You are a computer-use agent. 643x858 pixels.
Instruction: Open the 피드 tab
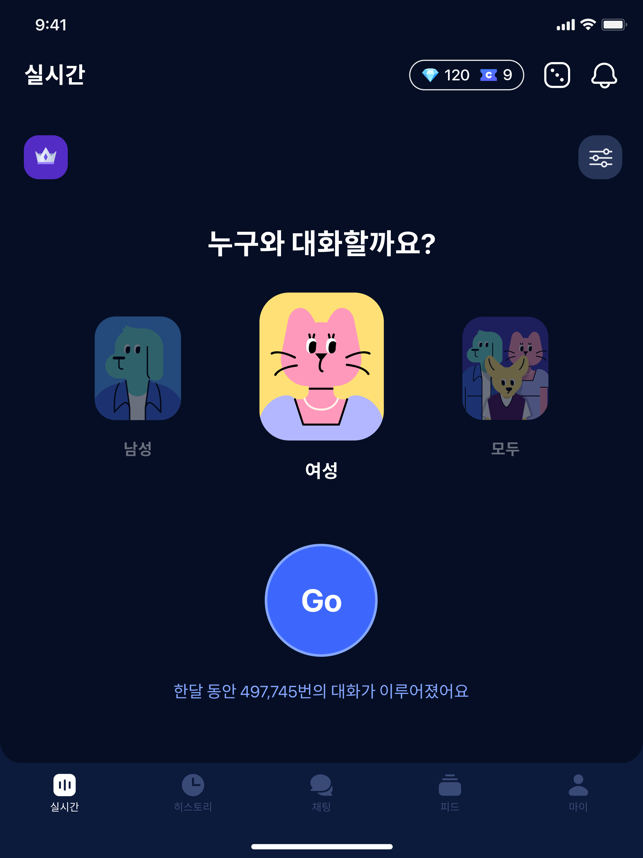tap(449, 792)
